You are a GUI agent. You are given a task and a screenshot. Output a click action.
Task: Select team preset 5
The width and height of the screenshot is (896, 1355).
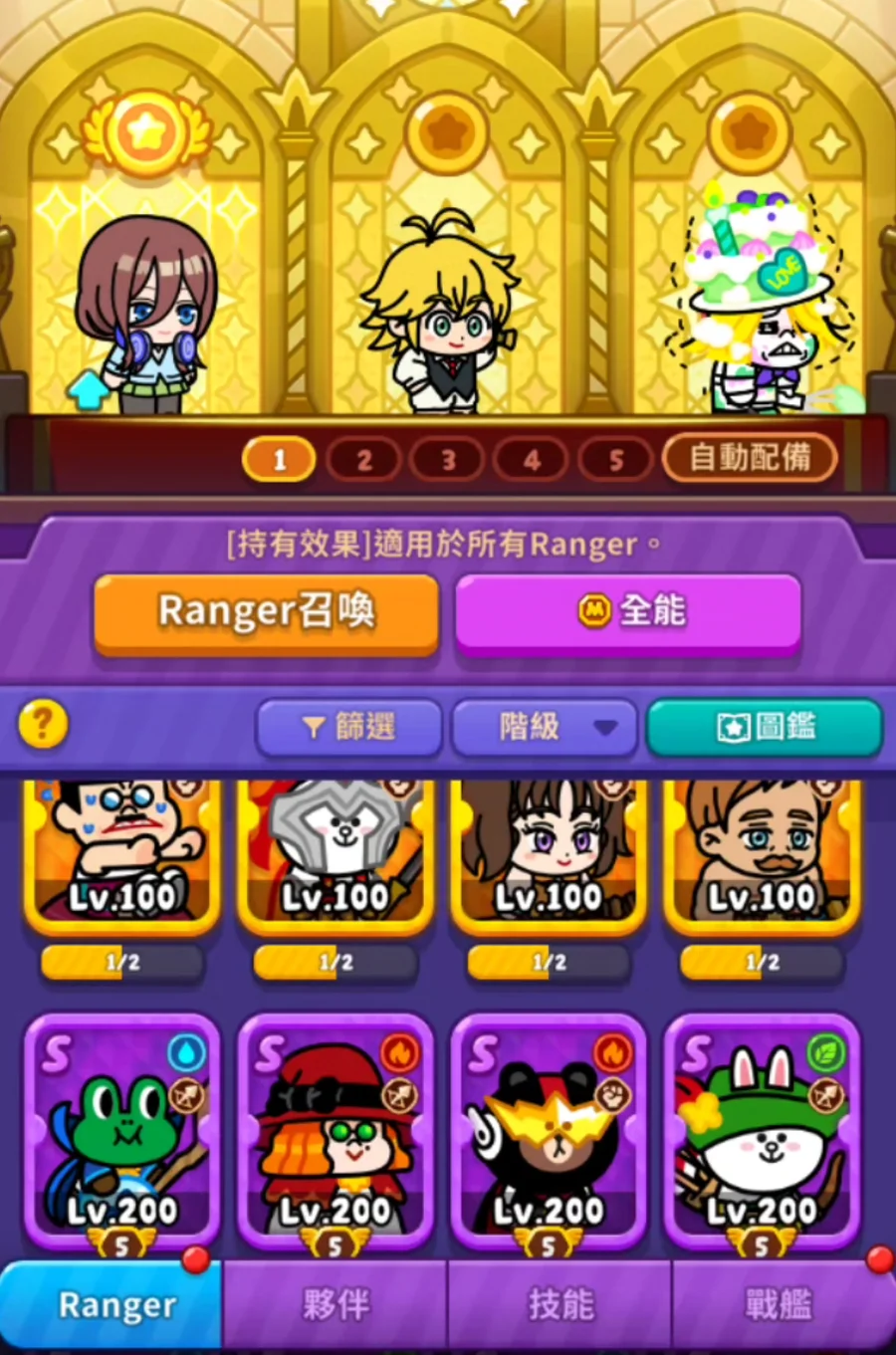(615, 460)
